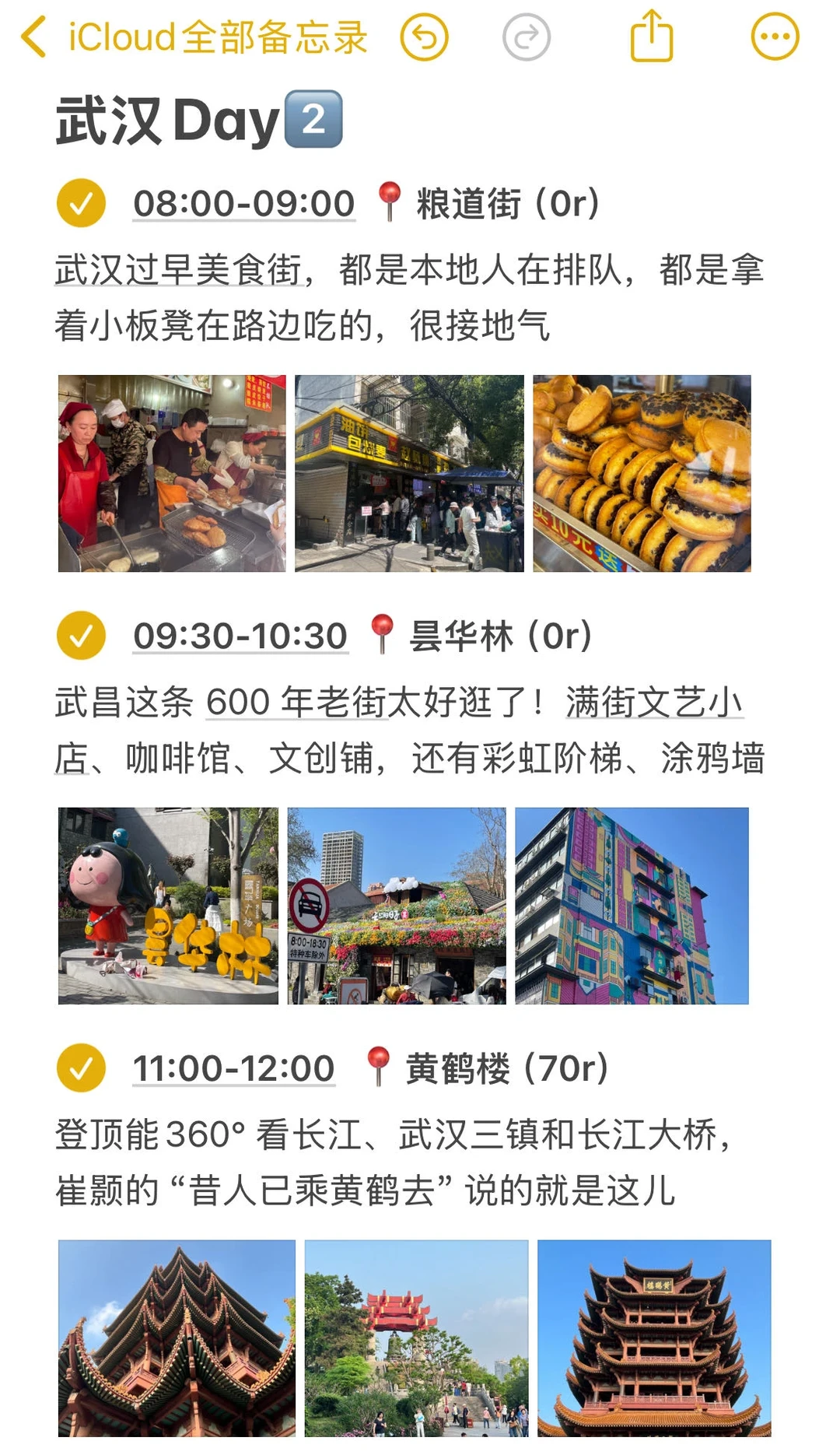Open the colorful painted building photo
This screenshot has width=840, height=1455.
coord(632,906)
